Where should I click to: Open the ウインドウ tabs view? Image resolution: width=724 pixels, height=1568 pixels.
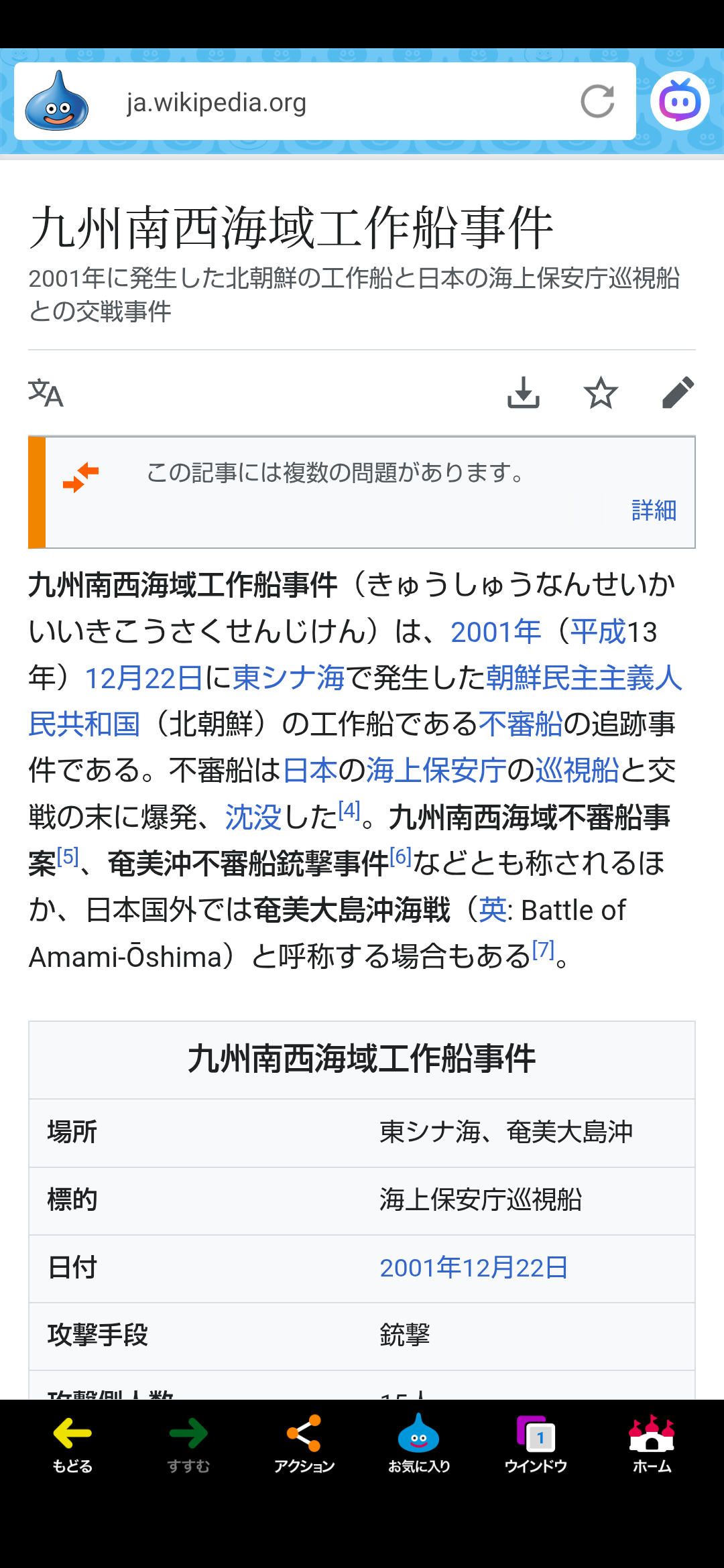(536, 1445)
